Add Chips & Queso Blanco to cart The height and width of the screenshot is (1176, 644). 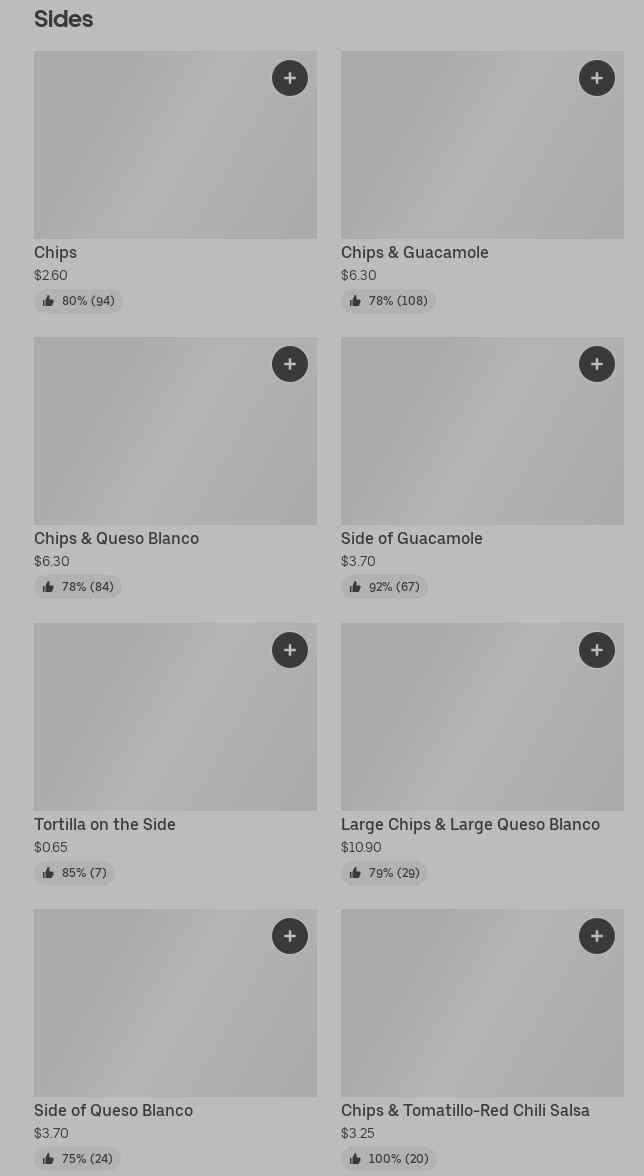tap(289, 364)
